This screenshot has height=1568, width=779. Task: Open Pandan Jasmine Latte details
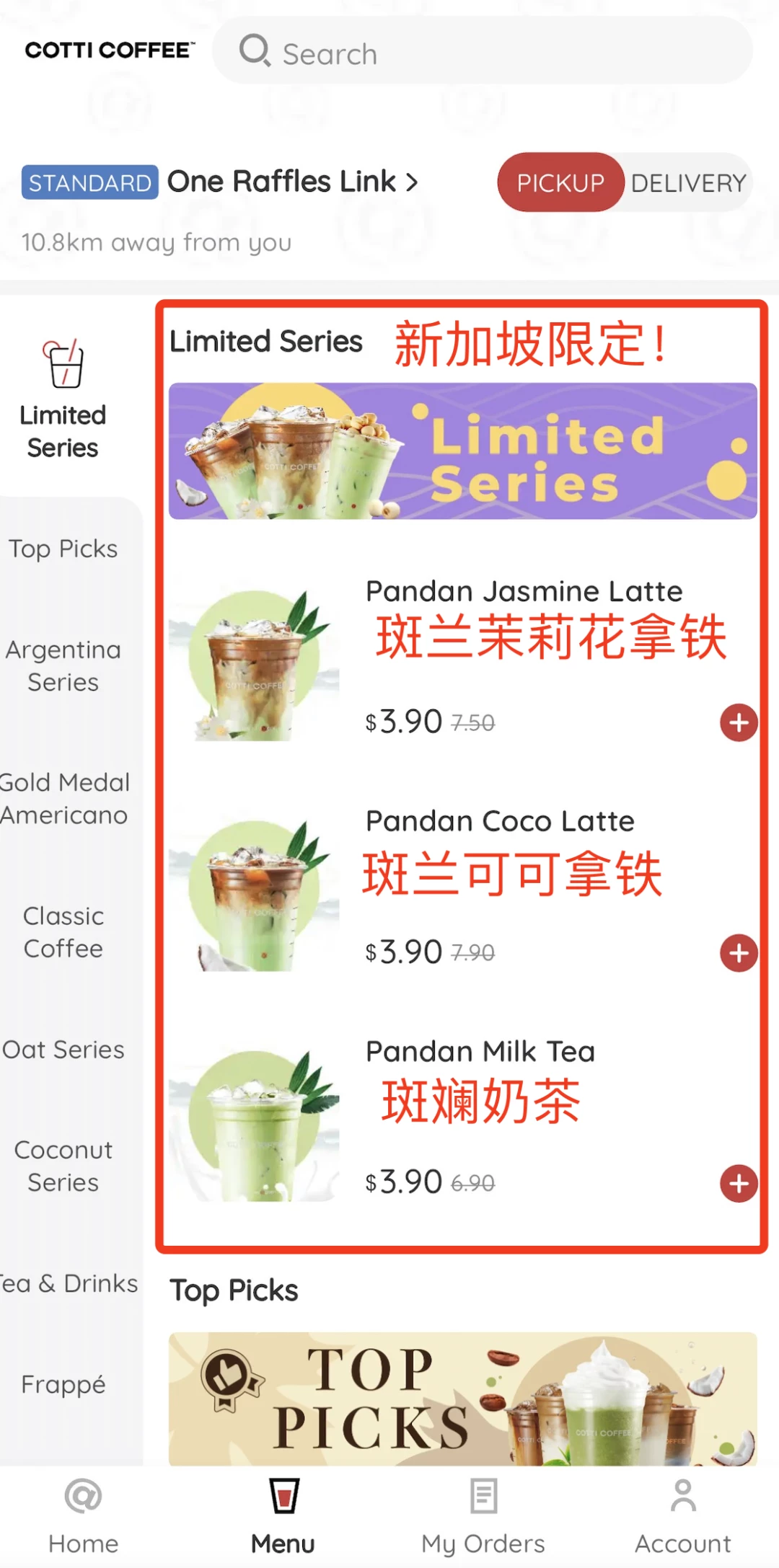coord(524,592)
